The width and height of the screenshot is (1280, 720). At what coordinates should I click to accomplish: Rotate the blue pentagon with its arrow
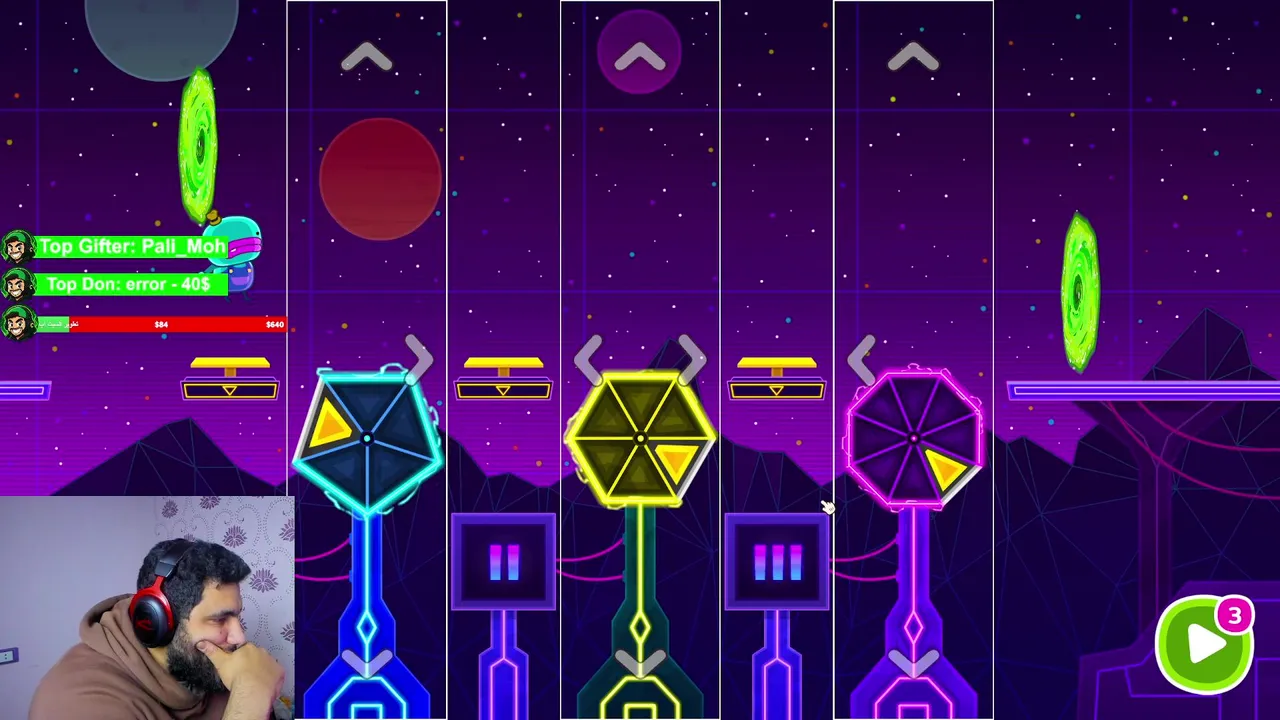coord(420,357)
